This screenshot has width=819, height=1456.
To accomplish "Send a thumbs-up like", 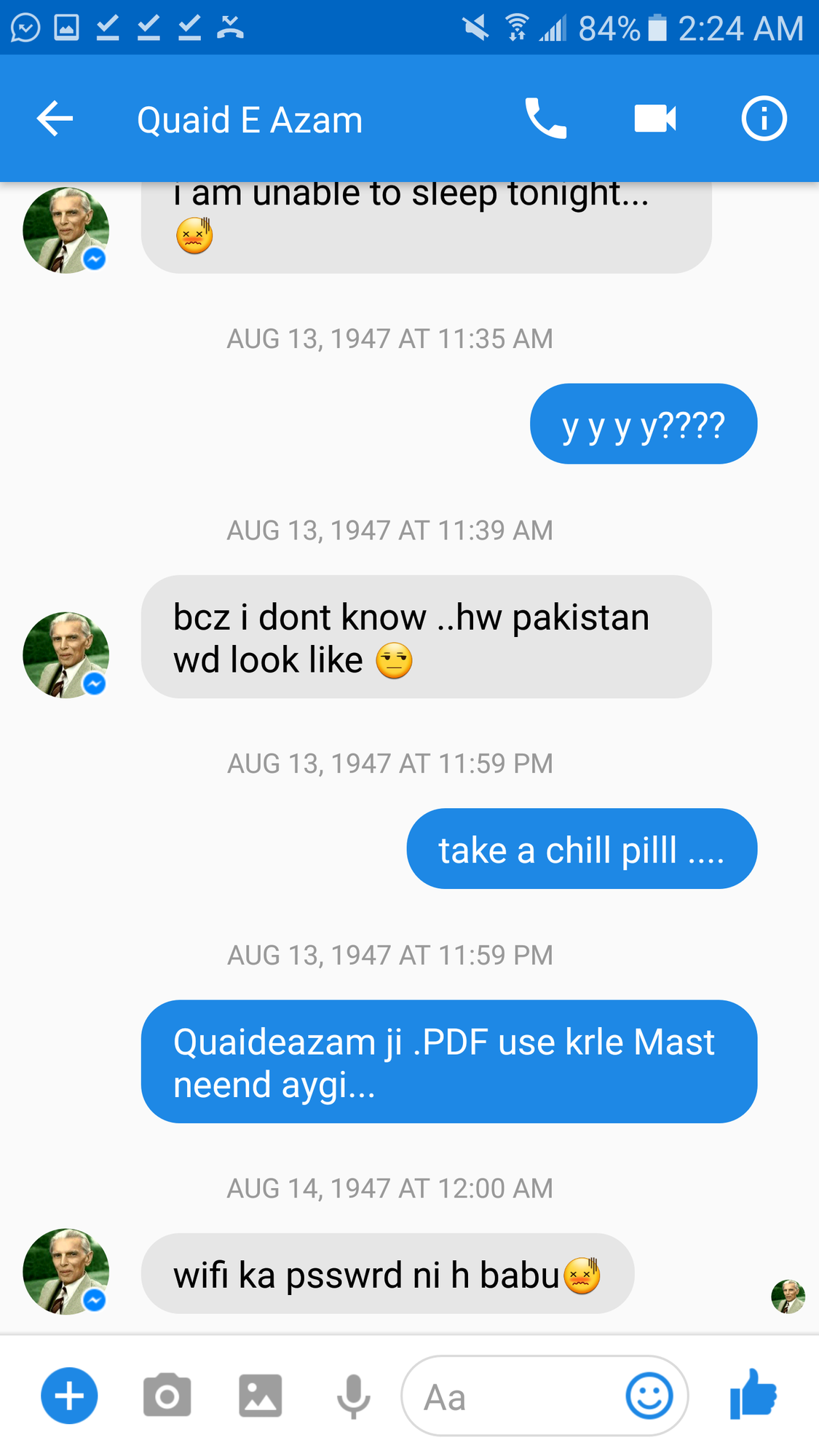I will click(x=753, y=1393).
